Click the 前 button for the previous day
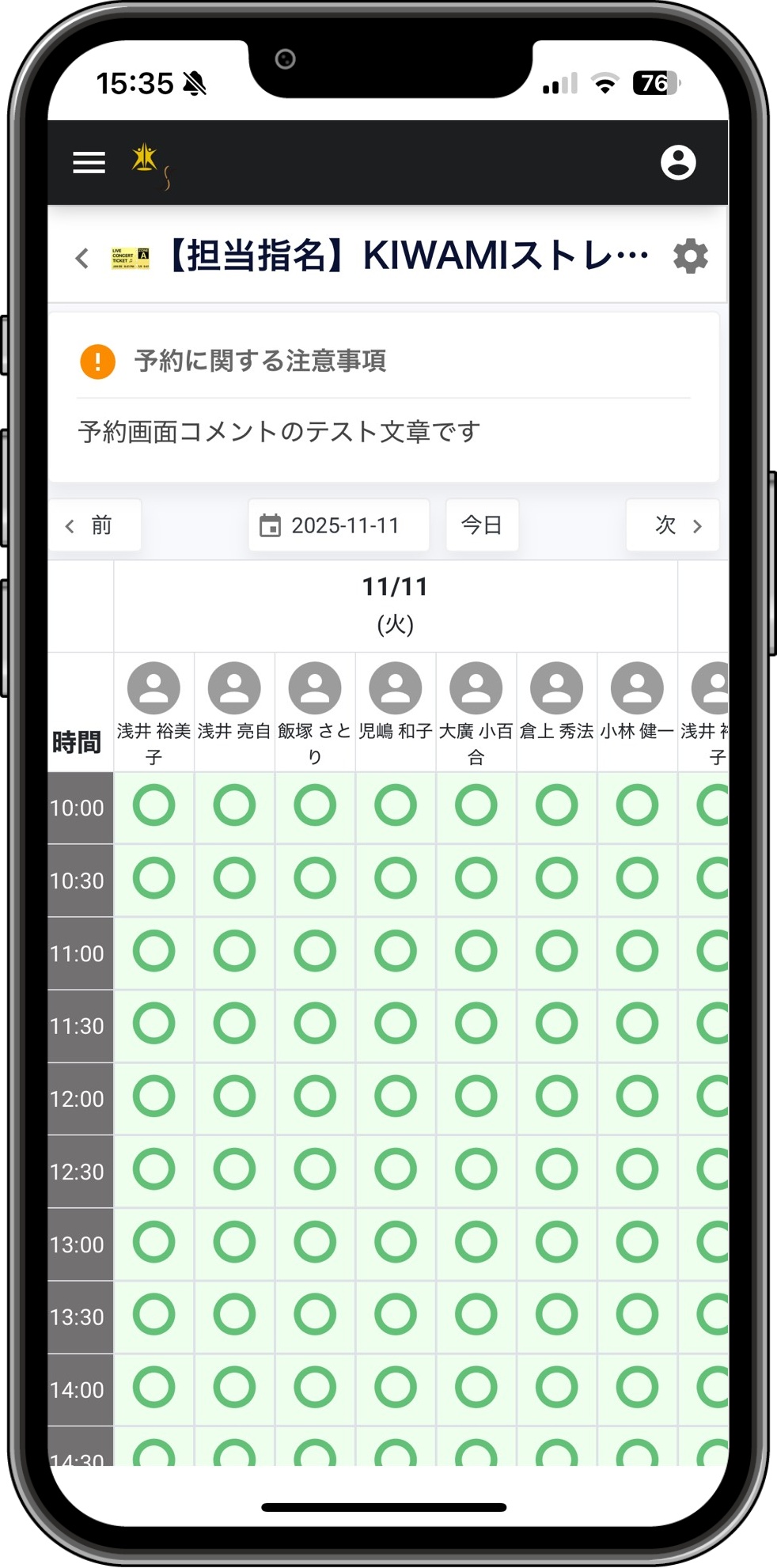The width and height of the screenshot is (777, 1568). [95, 525]
